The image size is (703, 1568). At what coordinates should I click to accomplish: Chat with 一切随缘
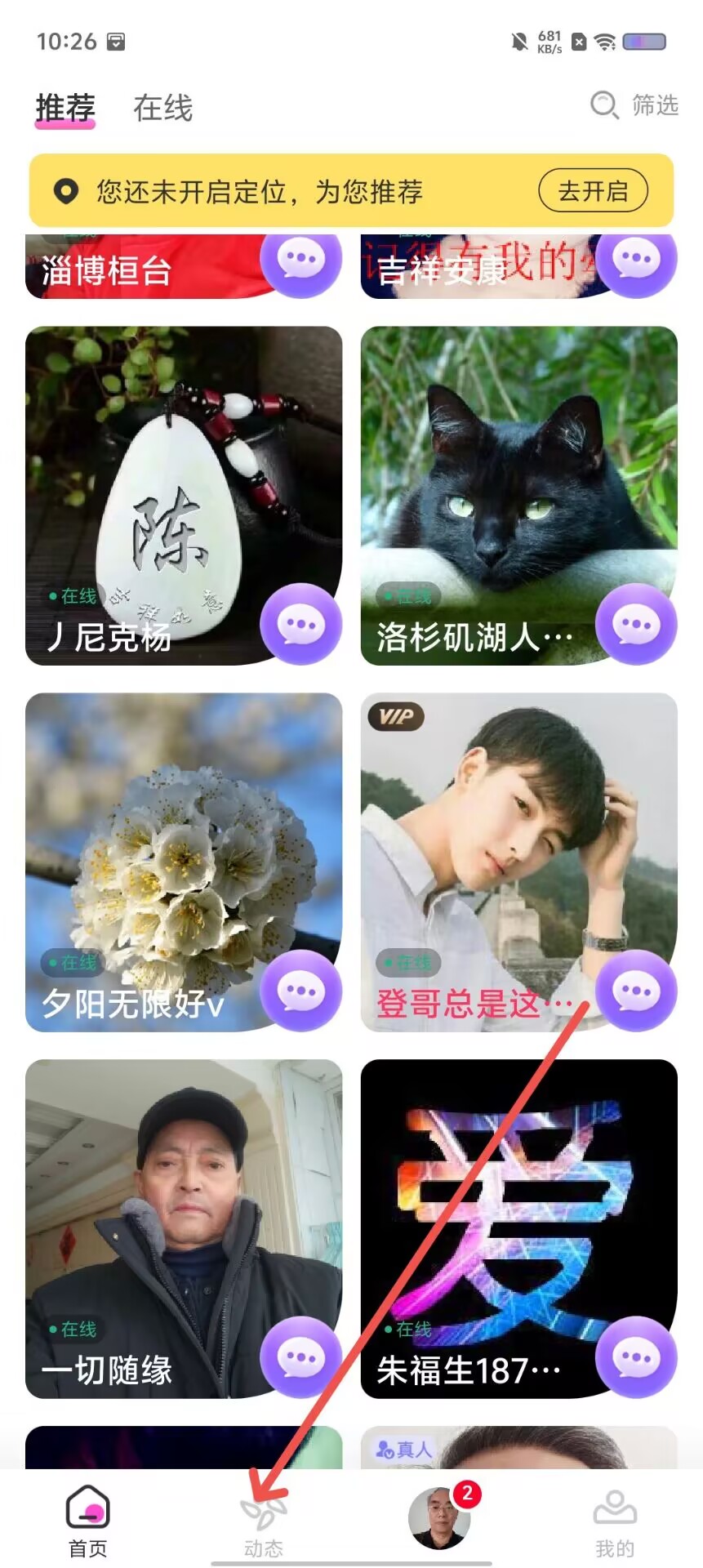tap(301, 1357)
